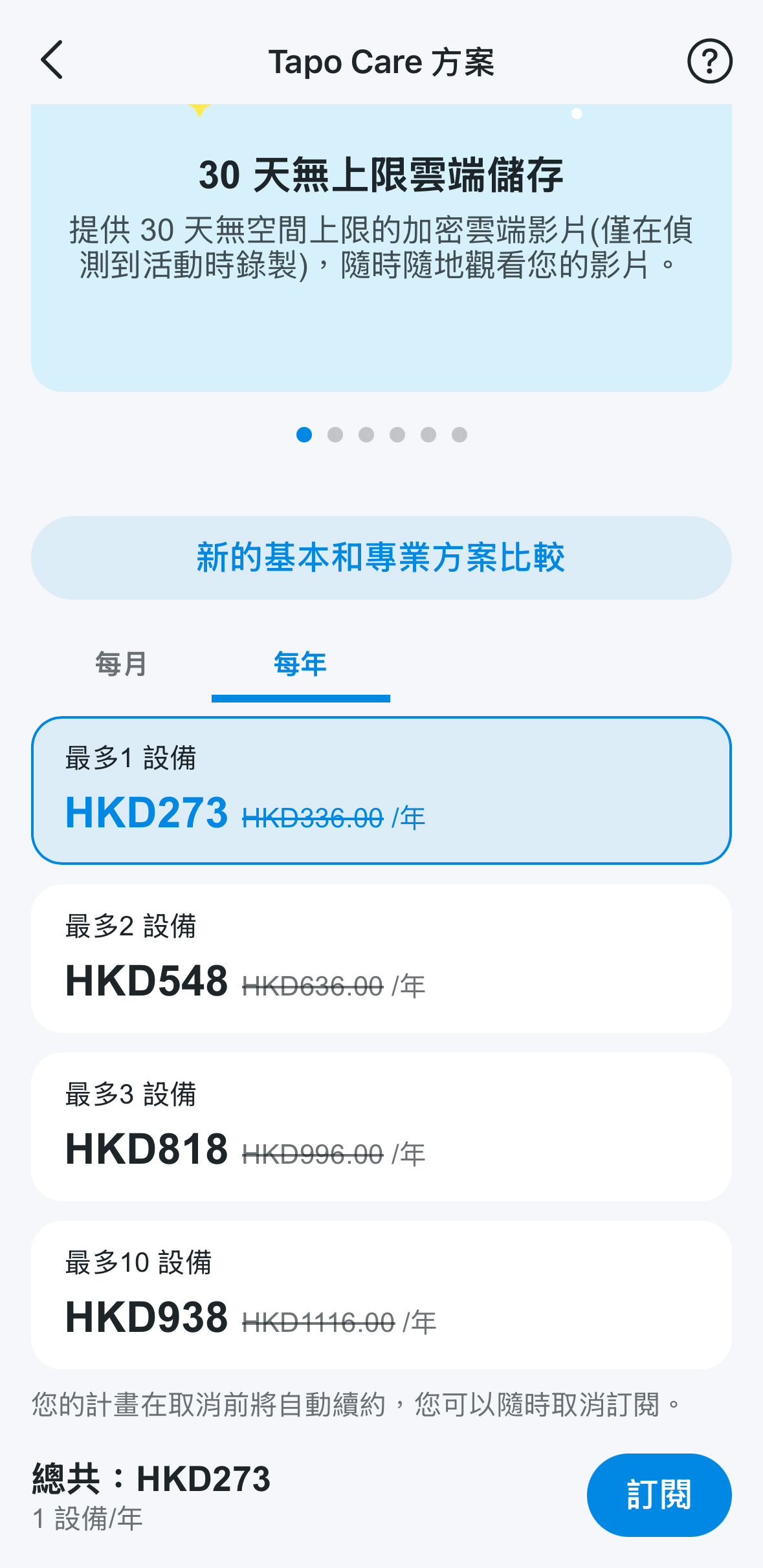
Task: Select the 每年 billing tab
Action: tap(300, 665)
